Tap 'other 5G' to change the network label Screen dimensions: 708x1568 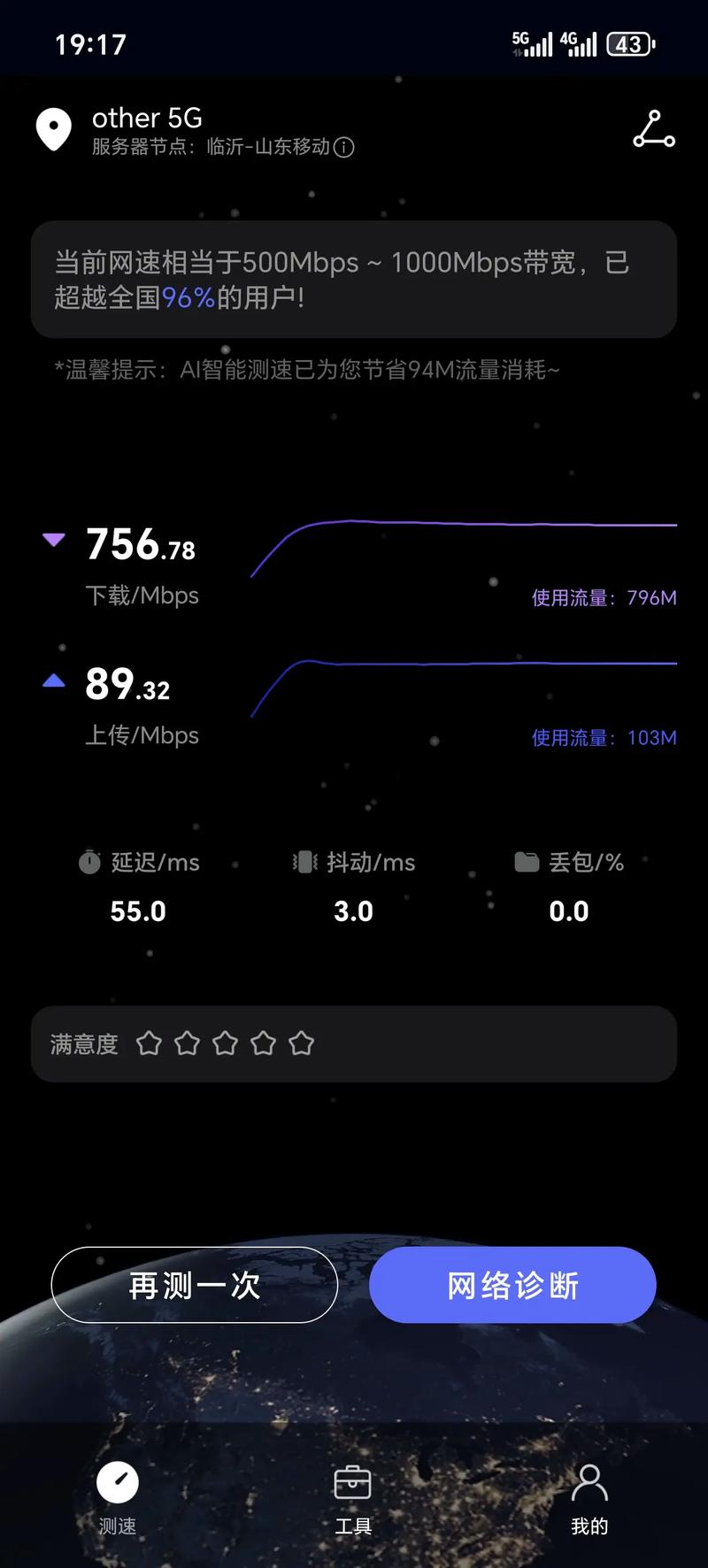point(147,118)
